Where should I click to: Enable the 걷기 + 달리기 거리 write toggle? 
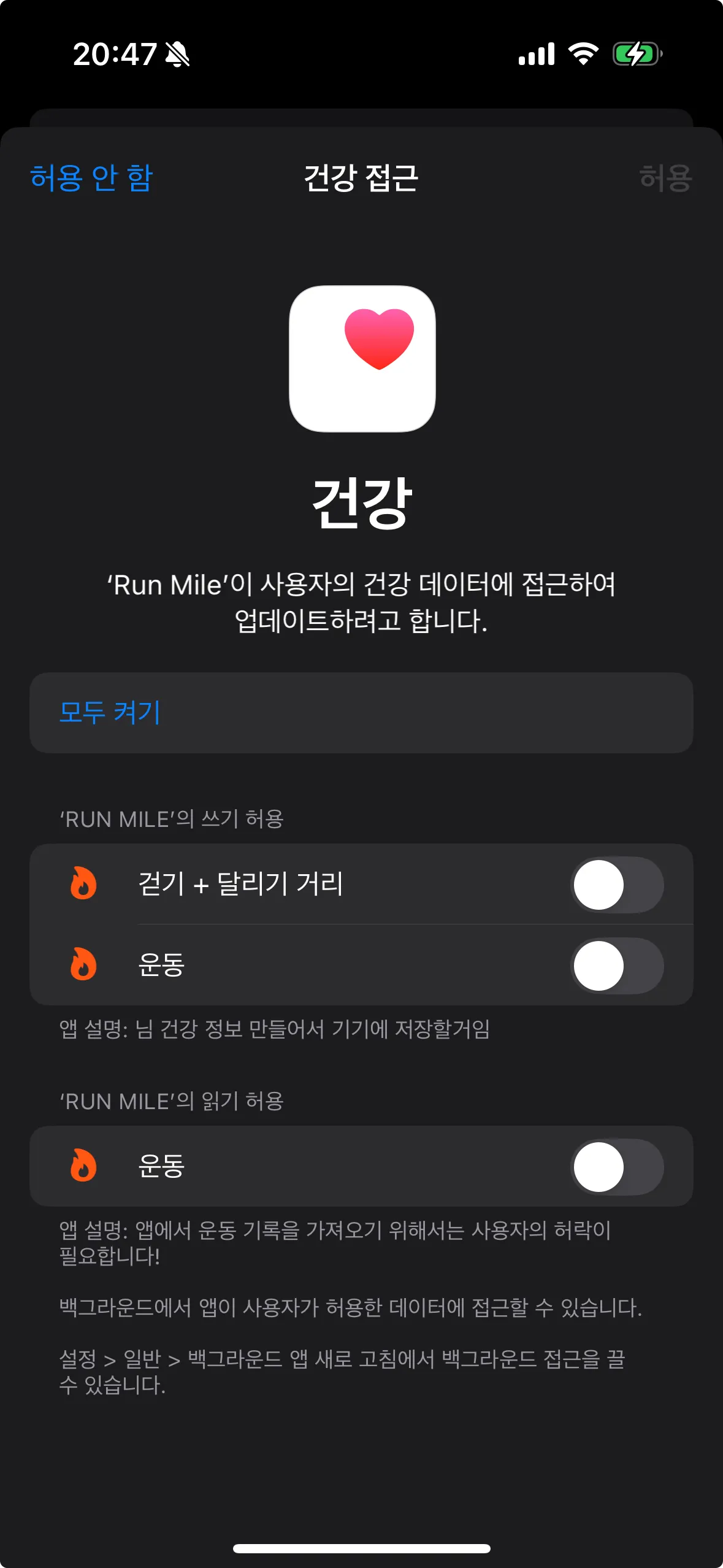(x=617, y=885)
